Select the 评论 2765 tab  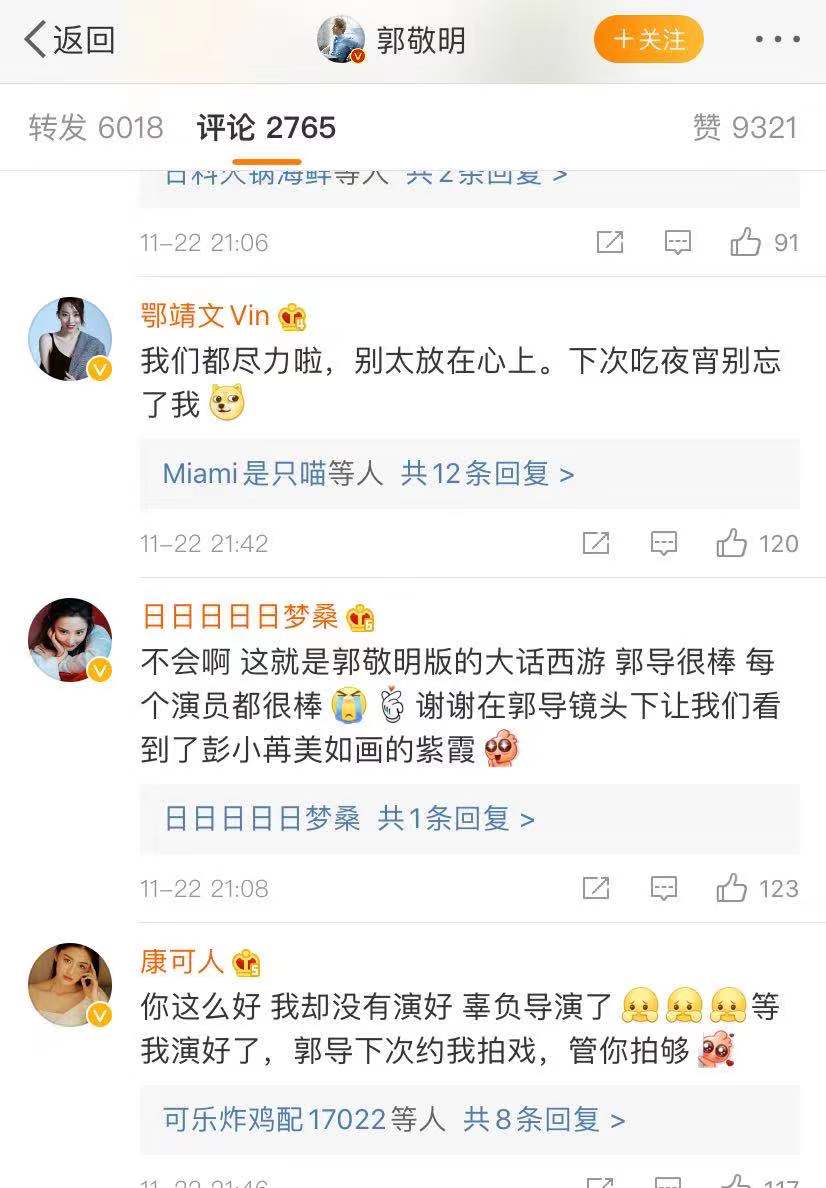coord(266,128)
